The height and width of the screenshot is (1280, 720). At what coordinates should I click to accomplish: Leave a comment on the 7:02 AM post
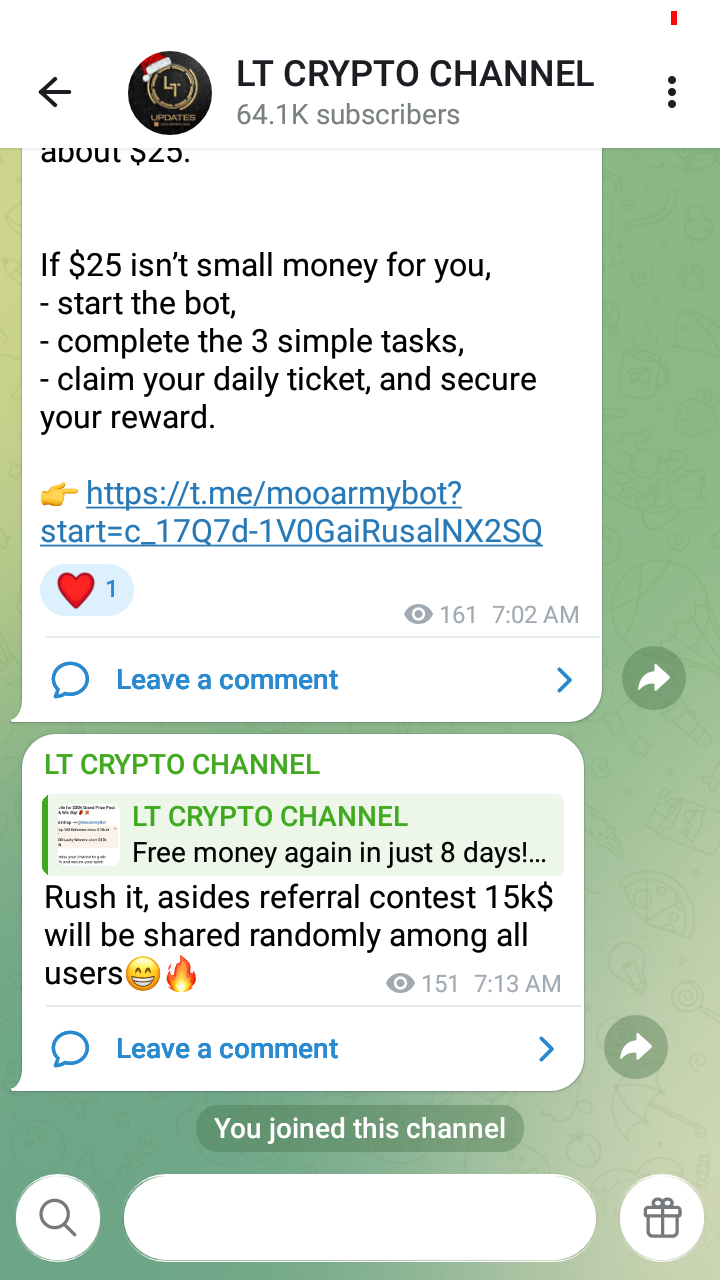[x=310, y=680]
